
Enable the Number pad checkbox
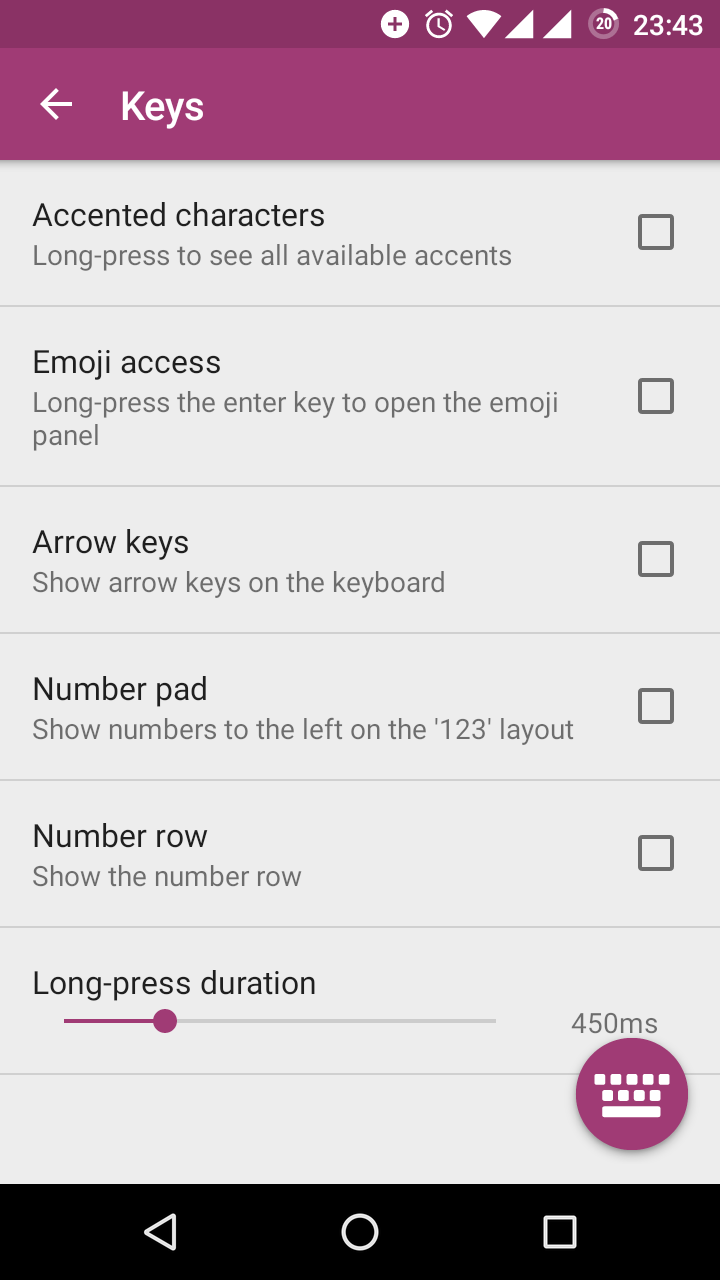[656, 706]
